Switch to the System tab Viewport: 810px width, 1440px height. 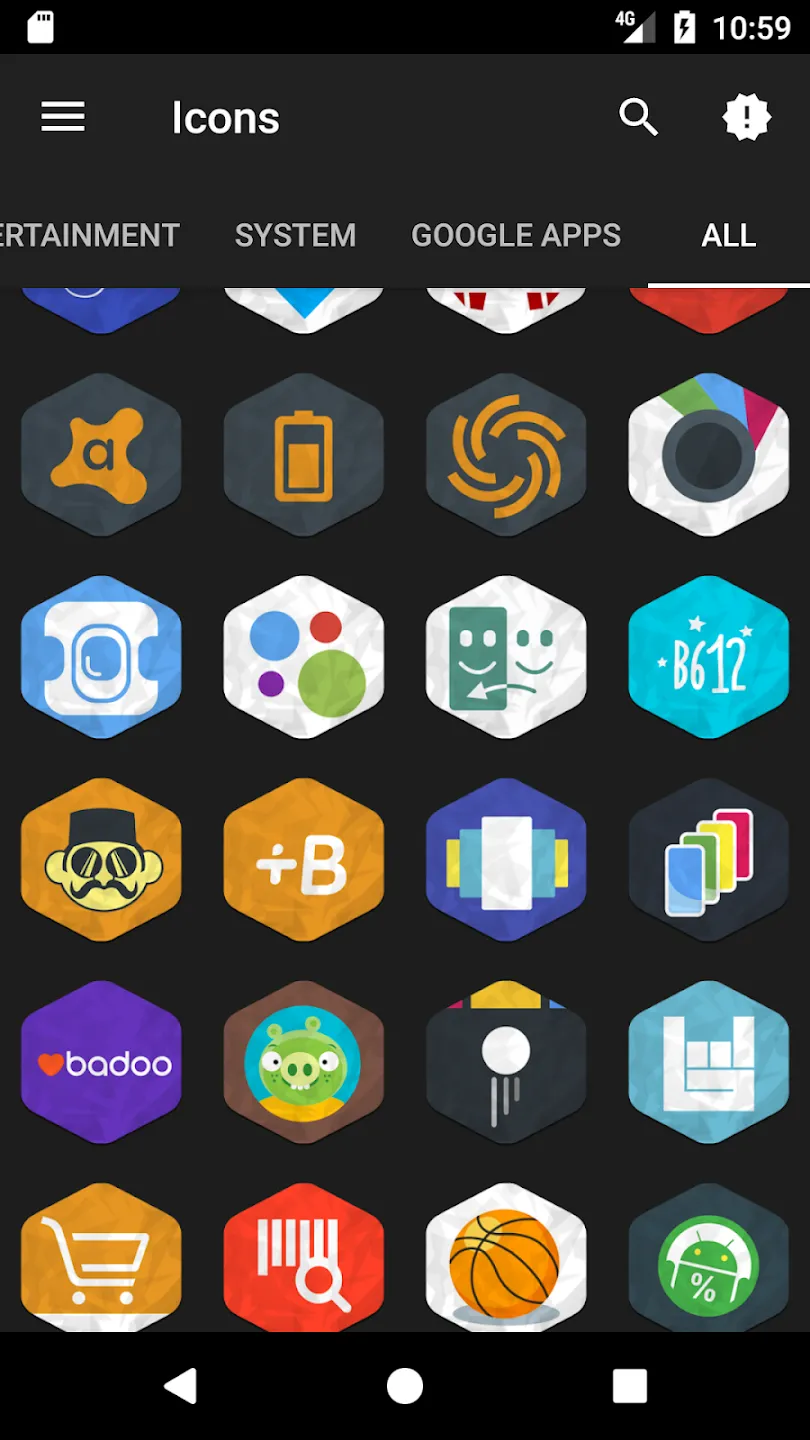[x=295, y=235]
